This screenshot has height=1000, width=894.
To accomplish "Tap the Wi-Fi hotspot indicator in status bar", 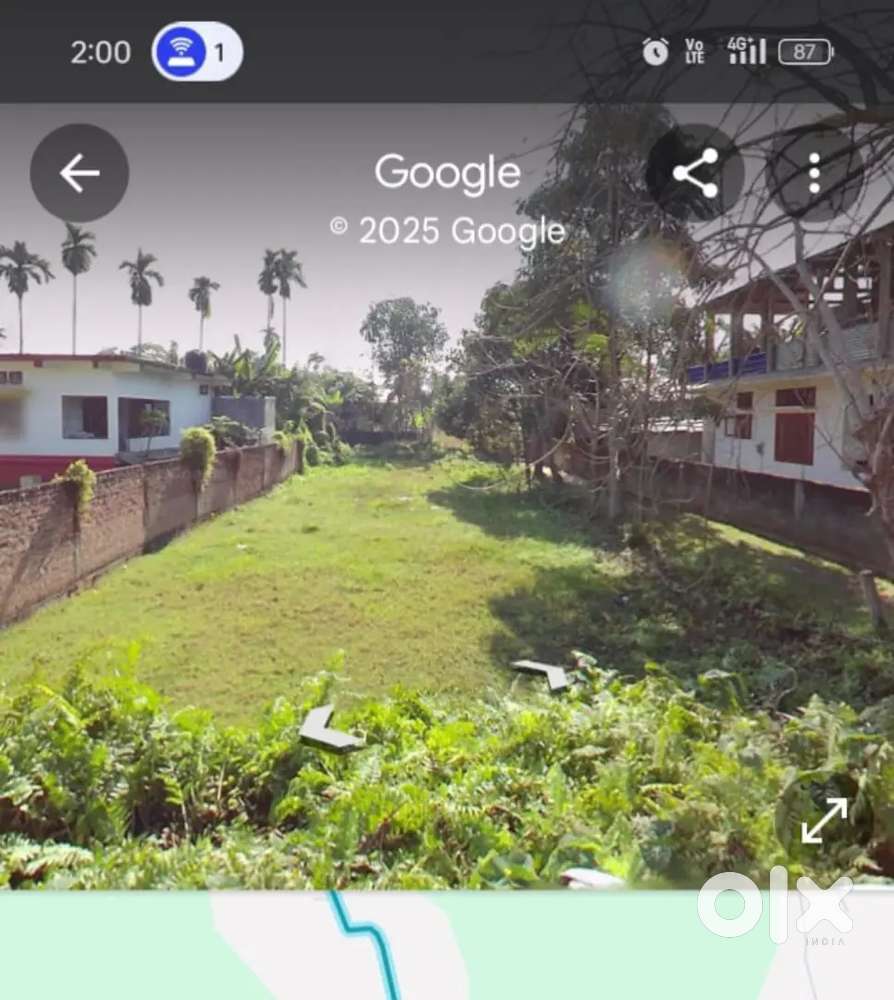I will [182, 49].
